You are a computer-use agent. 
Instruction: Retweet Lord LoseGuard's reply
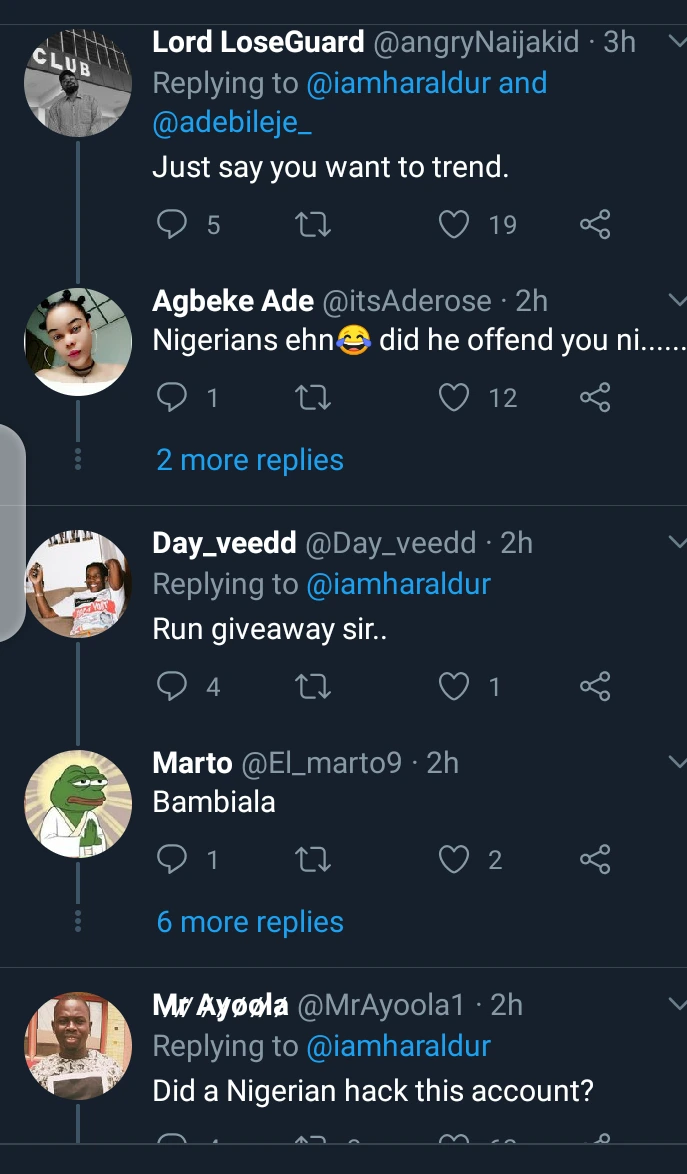point(314,224)
